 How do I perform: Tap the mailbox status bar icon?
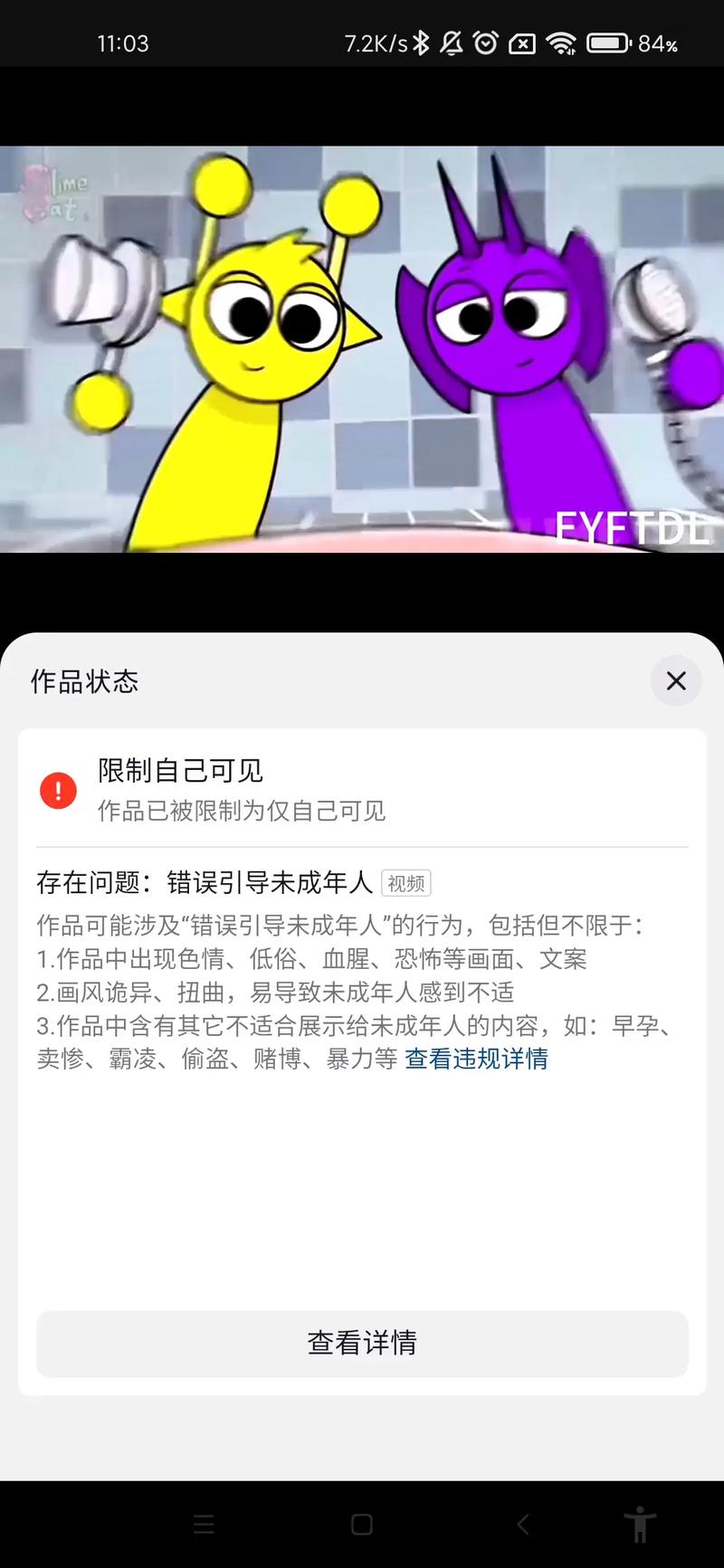(x=523, y=43)
